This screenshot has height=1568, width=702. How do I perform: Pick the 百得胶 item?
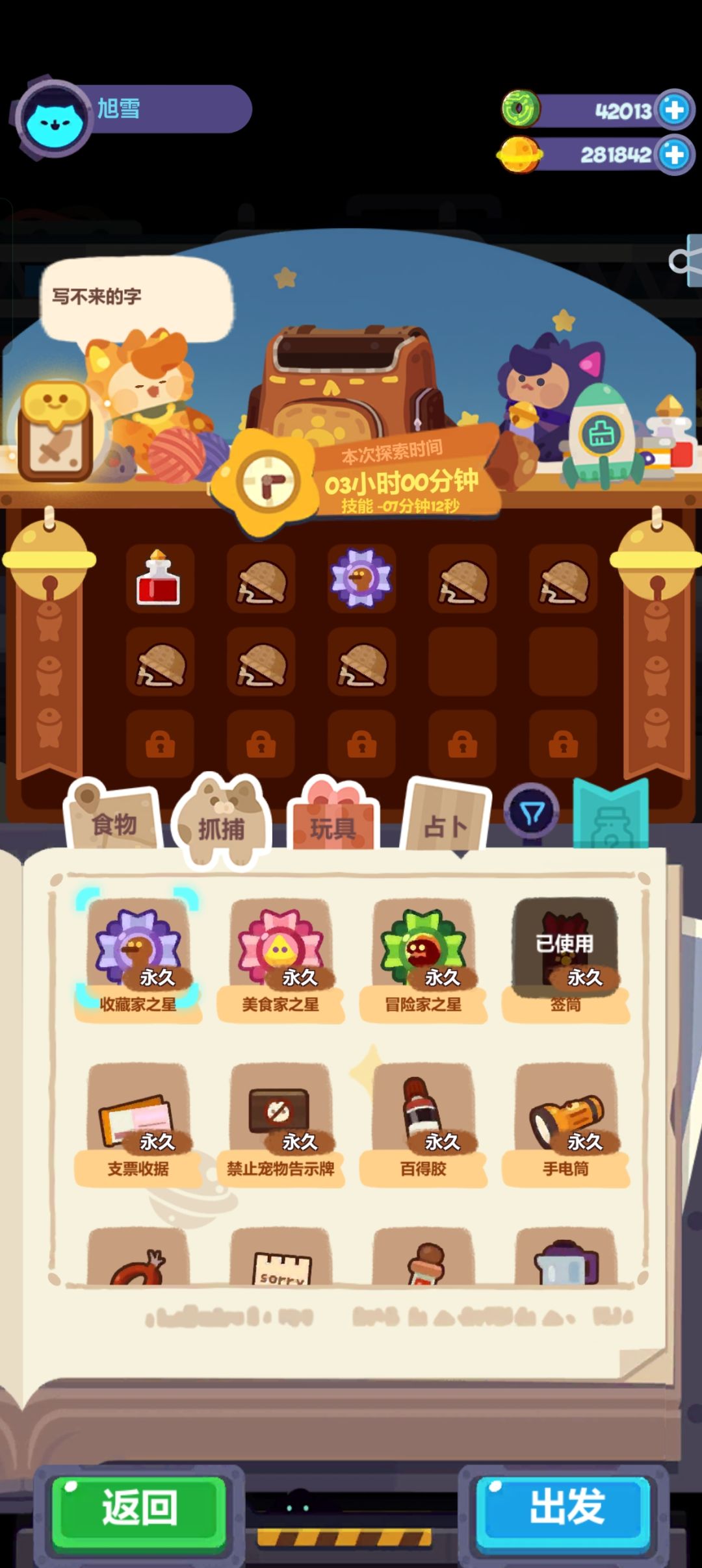423,1124
